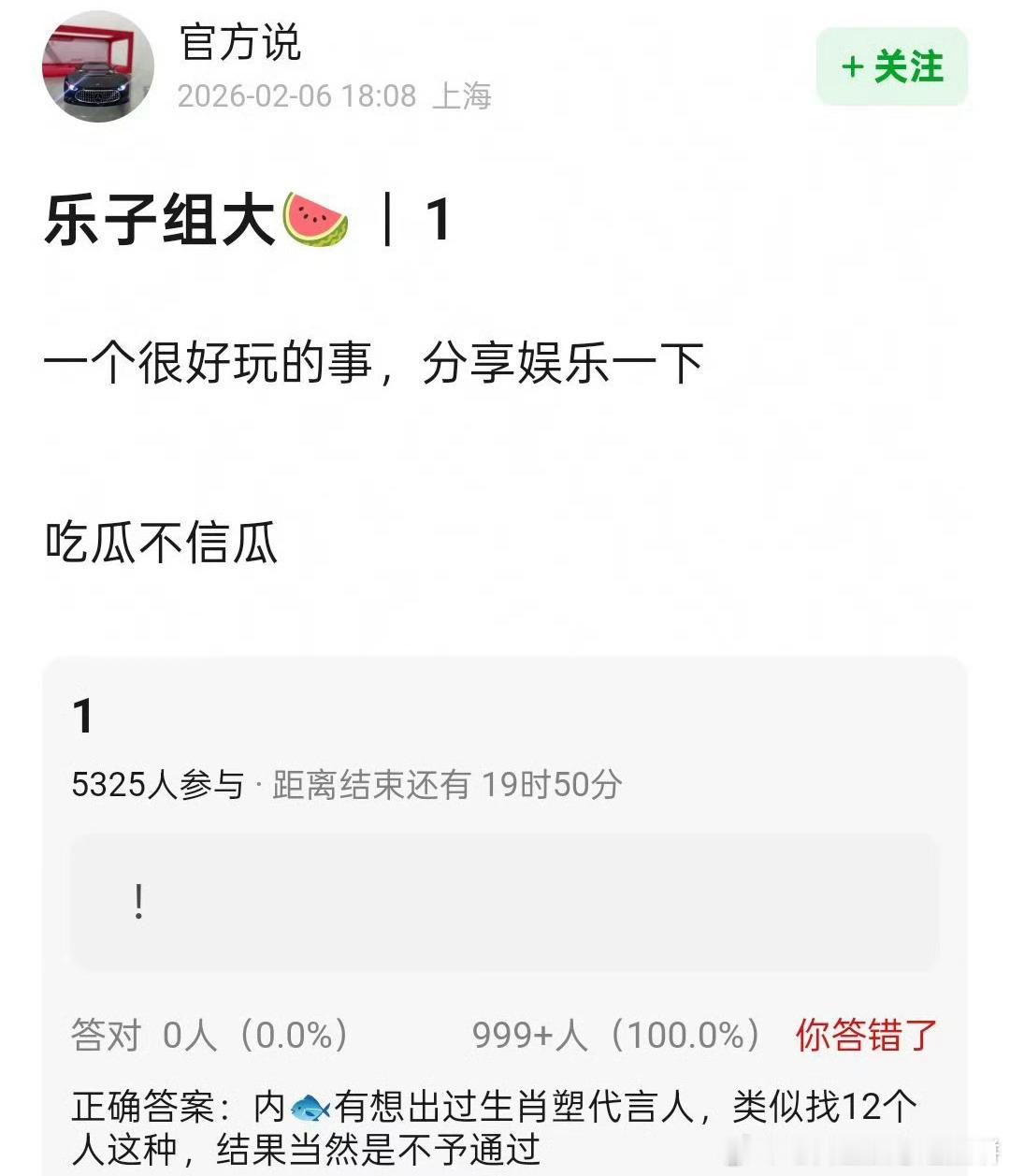Screen dimensions: 1010x1176
Task: Click the 正确答案 explanation text
Action: [374, 1109]
